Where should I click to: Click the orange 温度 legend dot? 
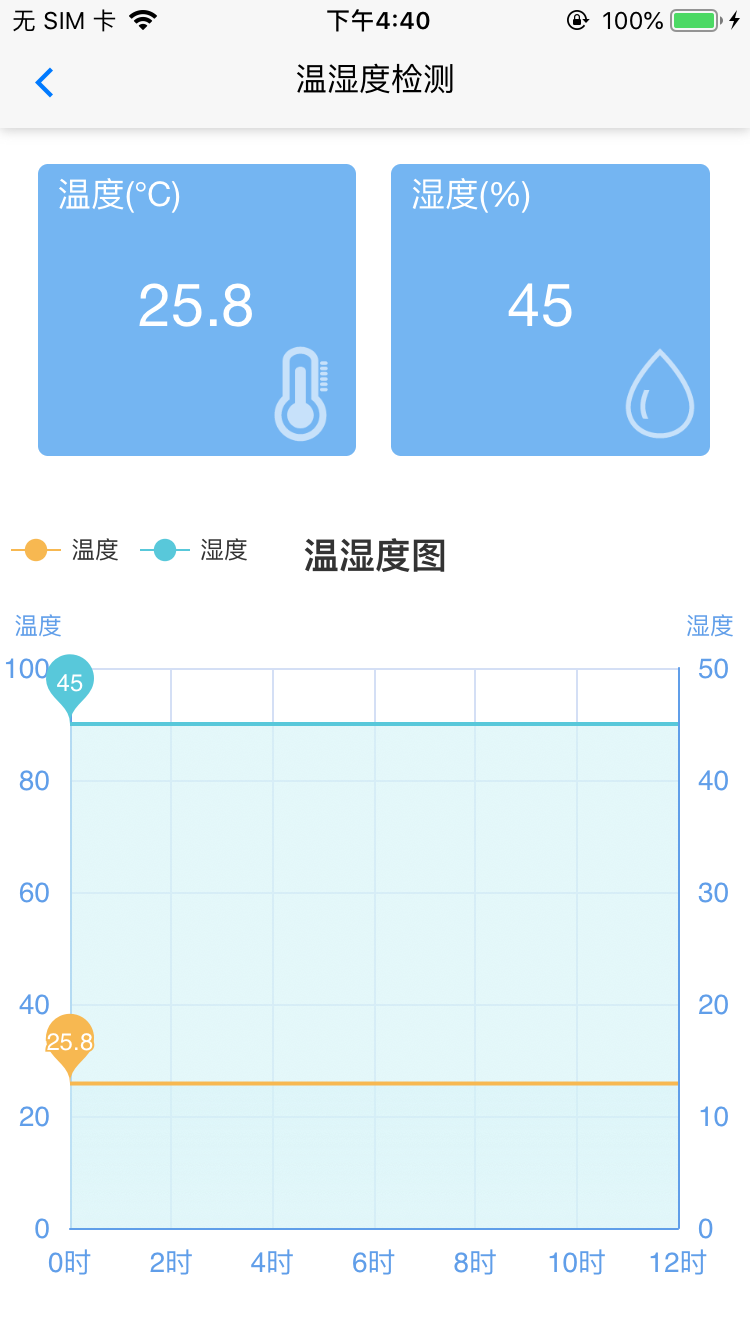pos(35,550)
